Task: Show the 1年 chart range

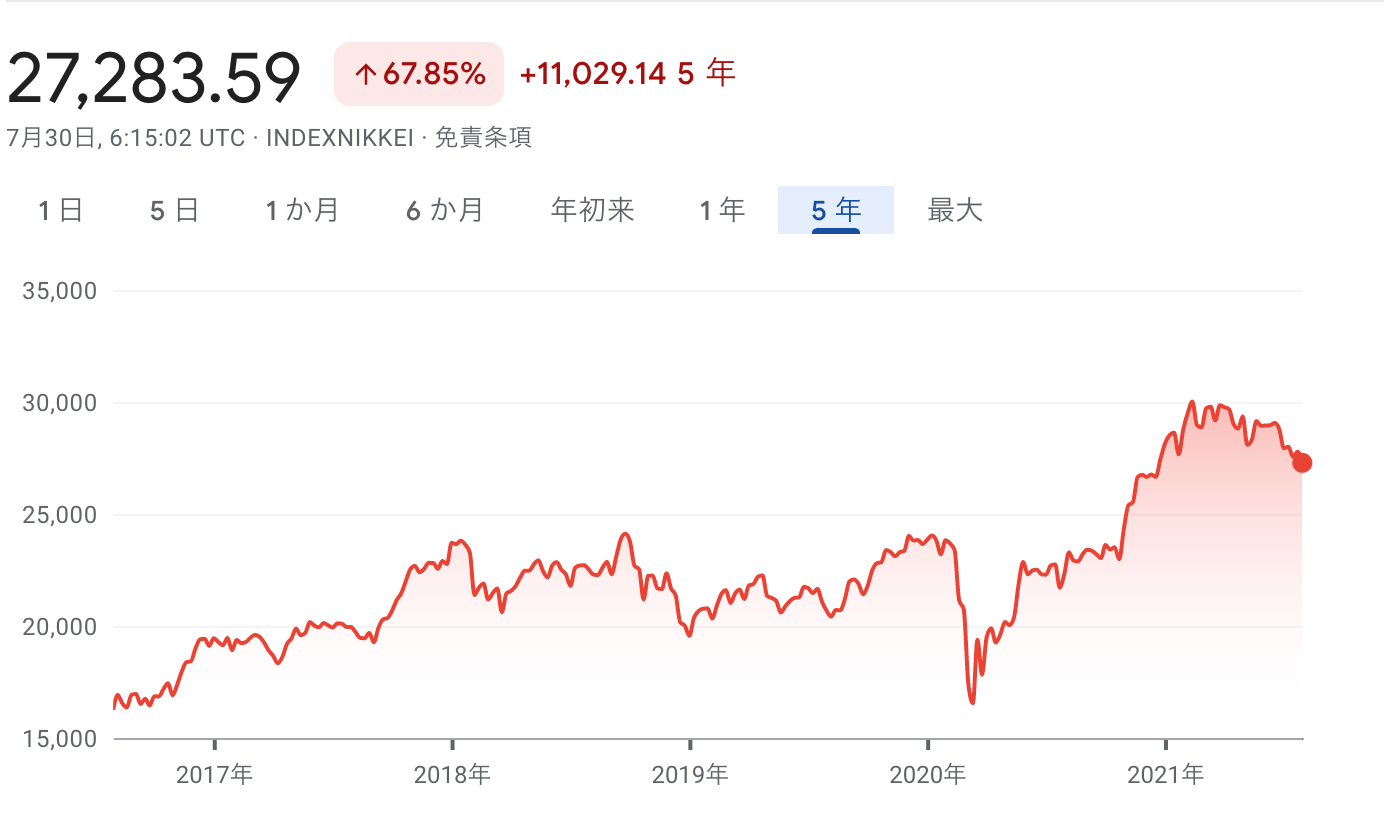Action: (722, 210)
